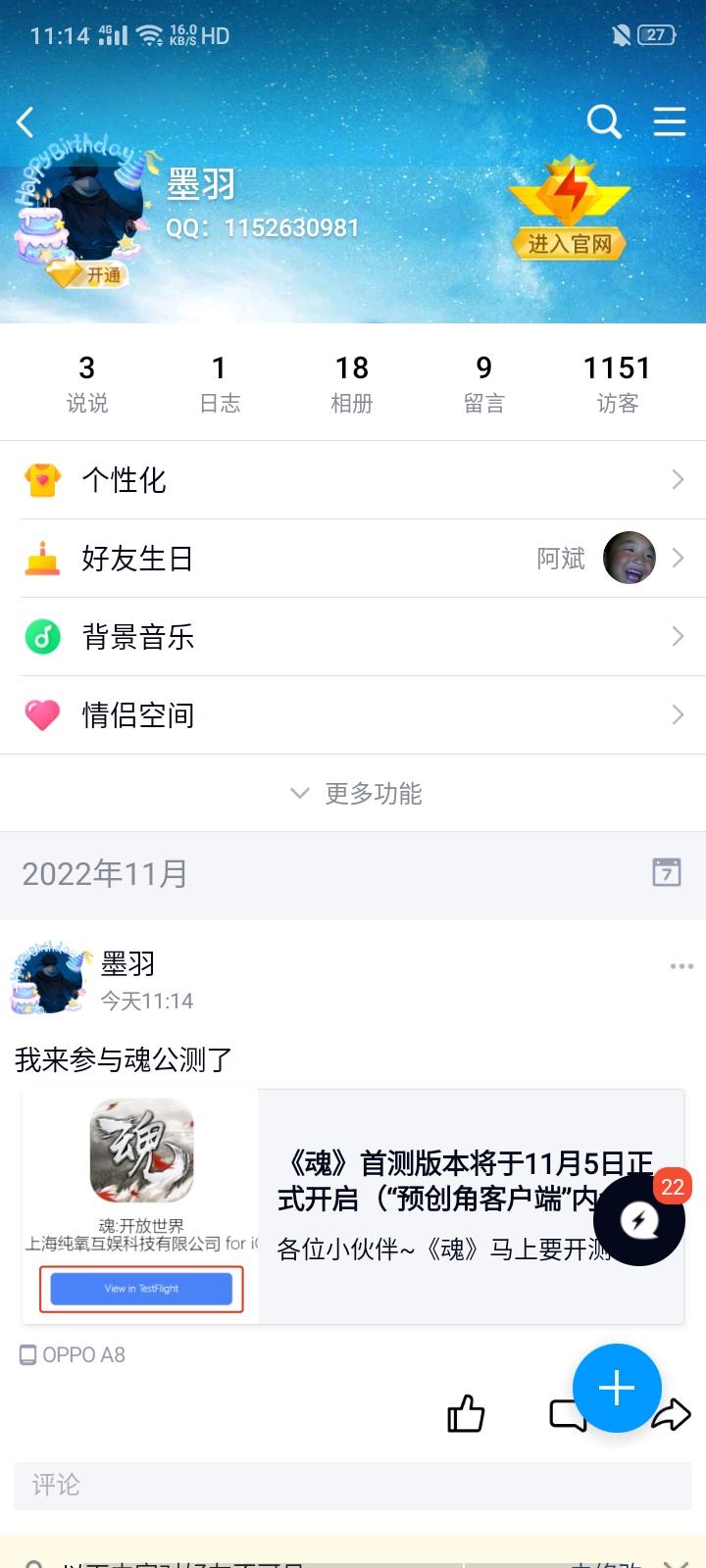Image resolution: width=706 pixels, height=1568 pixels.
Task: Open 访客 visitors count link
Action: [x=619, y=380]
